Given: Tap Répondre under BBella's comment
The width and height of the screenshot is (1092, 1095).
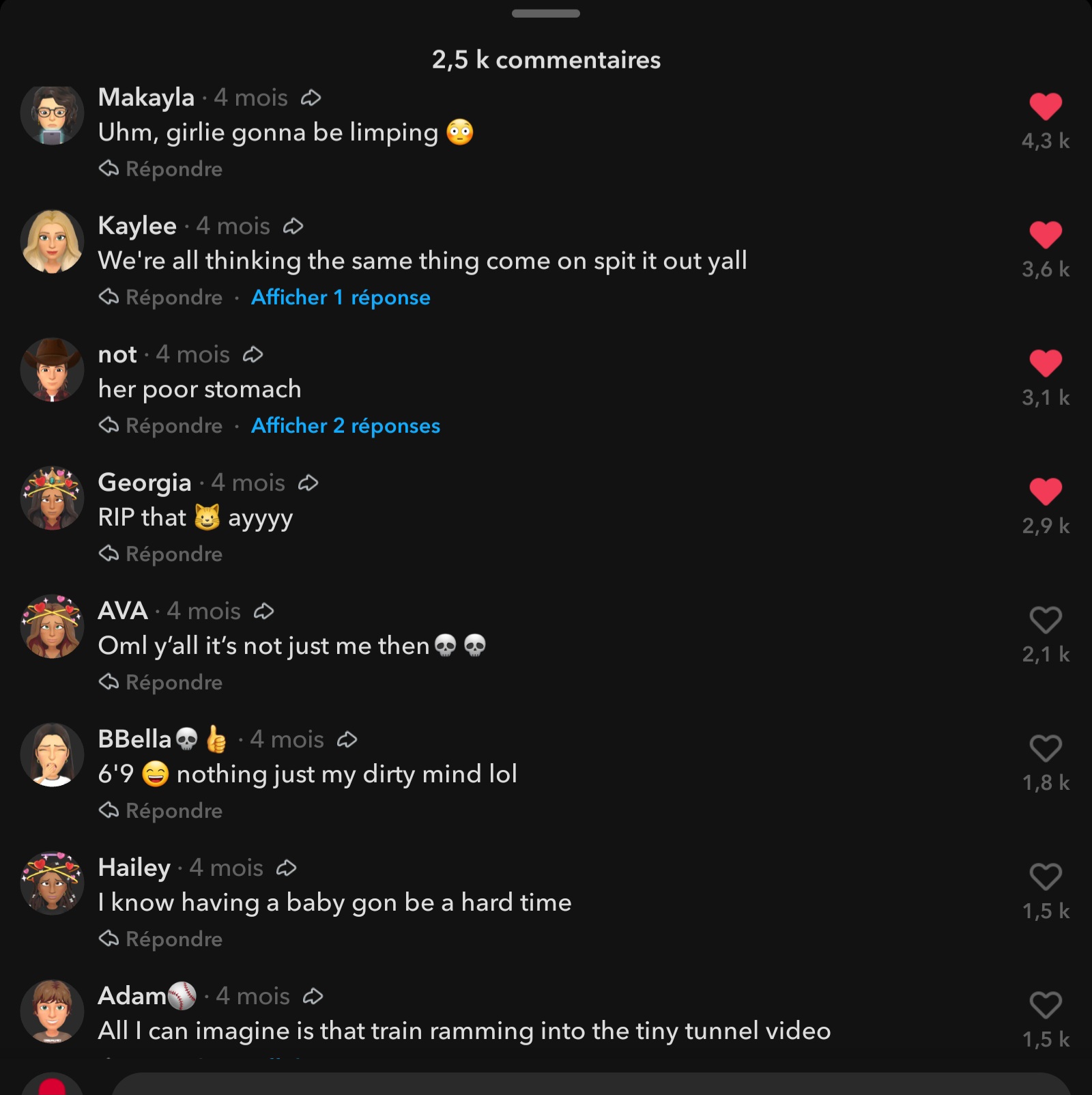Looking at the screenshot, I should point(161,810).
